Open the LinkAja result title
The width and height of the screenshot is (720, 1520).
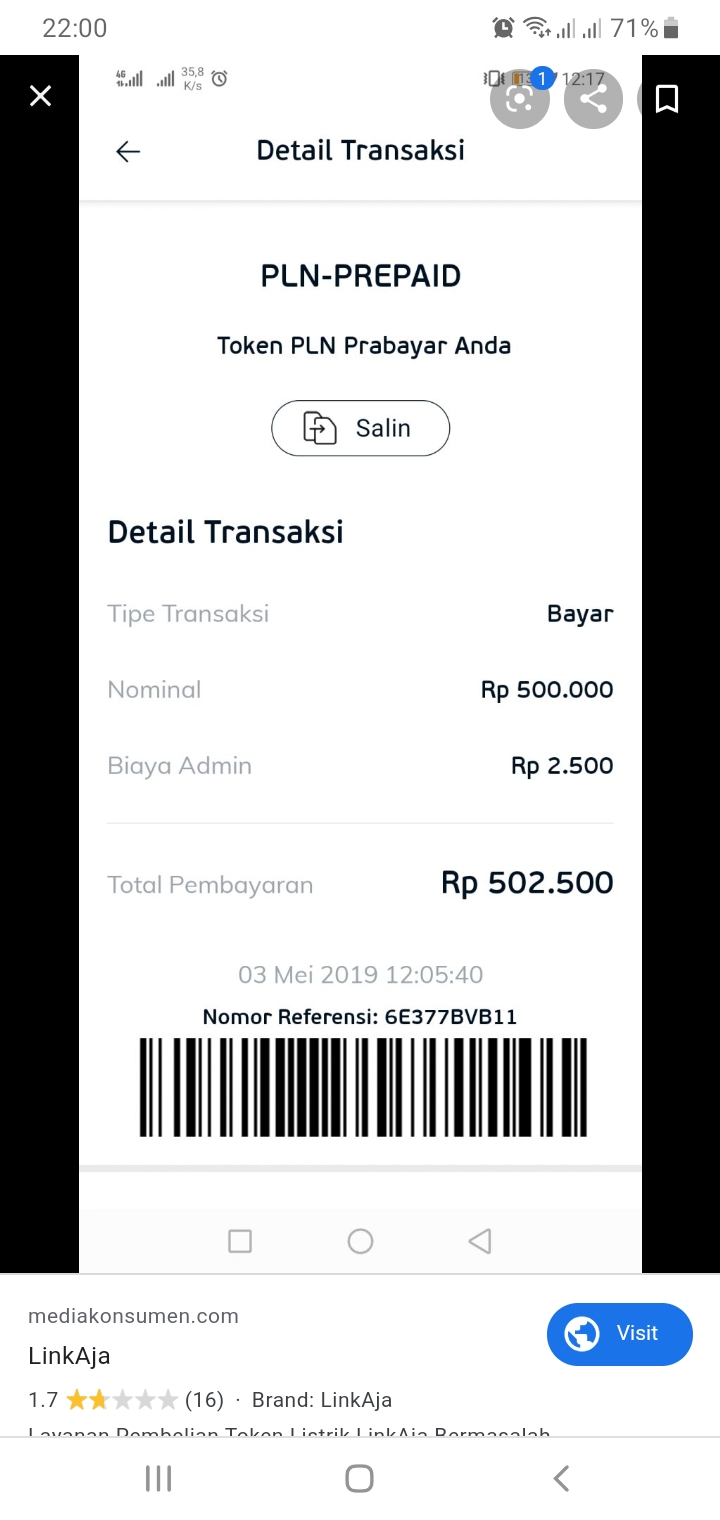(x=69, y=1356)
